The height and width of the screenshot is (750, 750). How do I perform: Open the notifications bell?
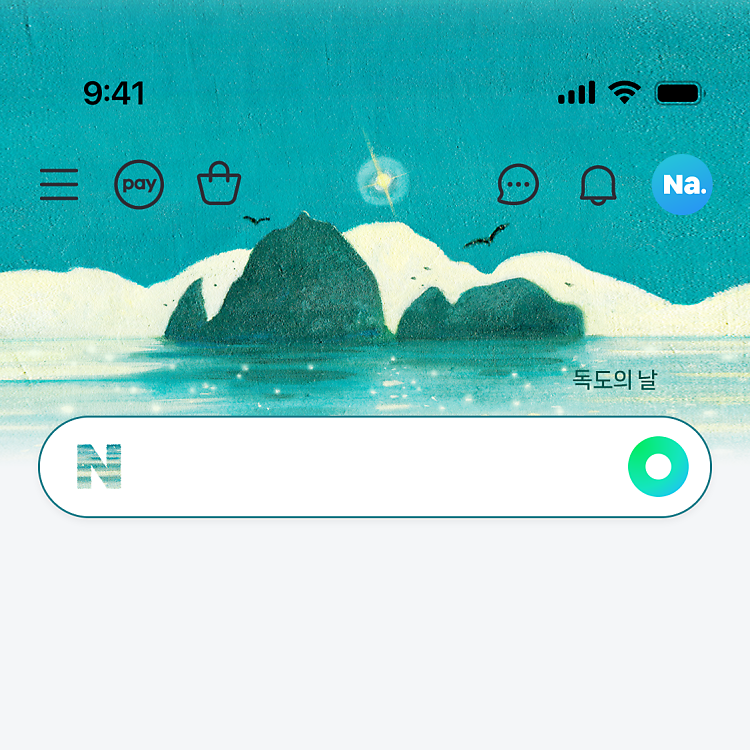click(x=598, y=185)
